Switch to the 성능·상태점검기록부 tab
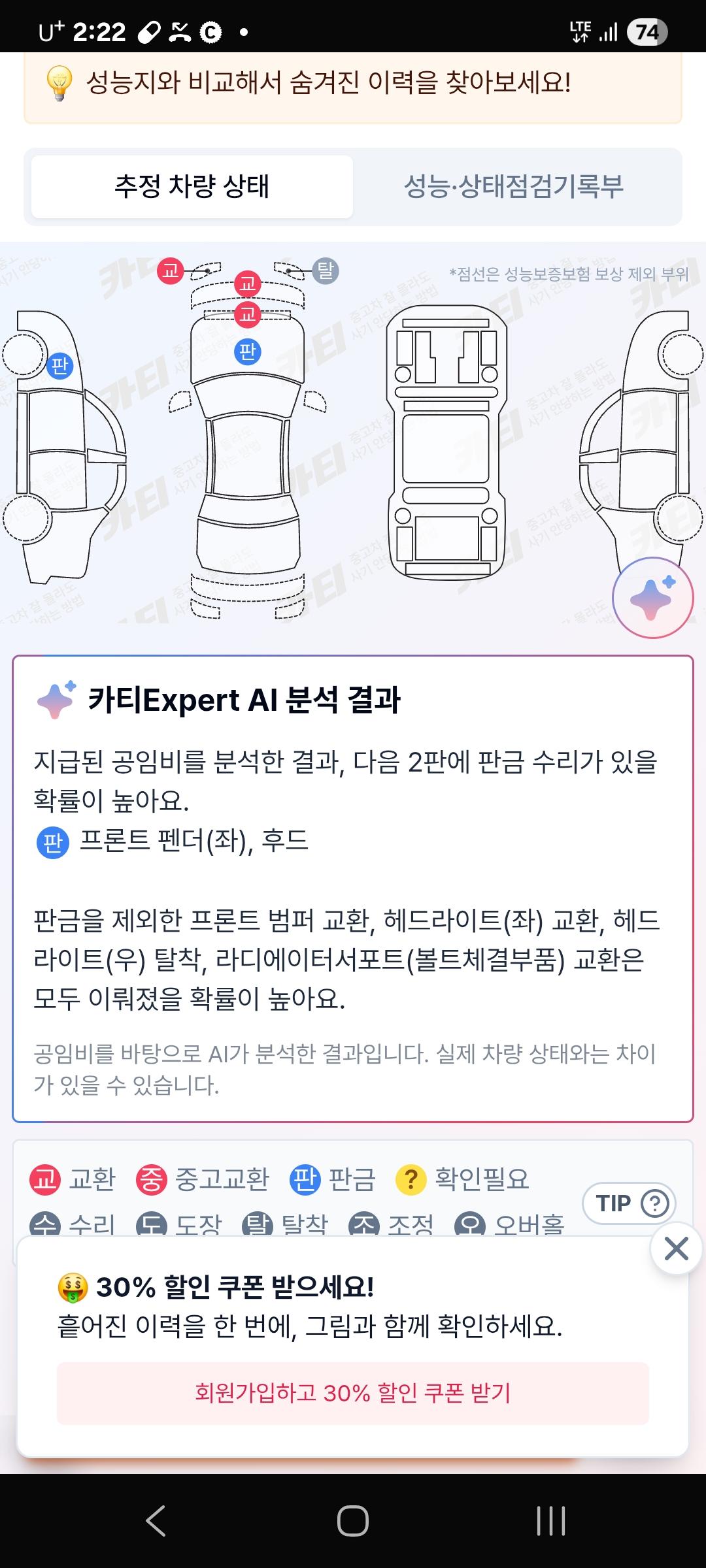The width and height of the screenshot is (706, 1568). [514, 186]
